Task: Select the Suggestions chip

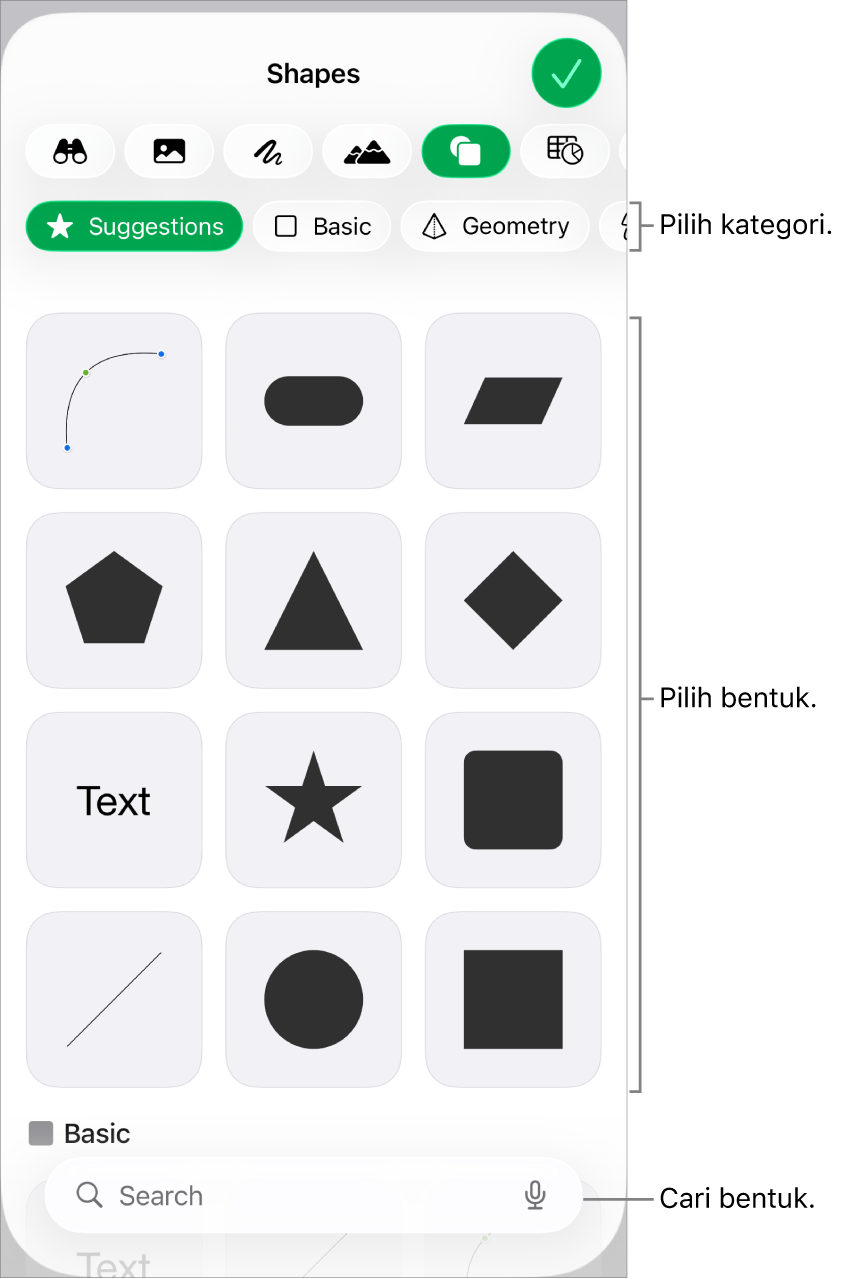Action: 134,227
